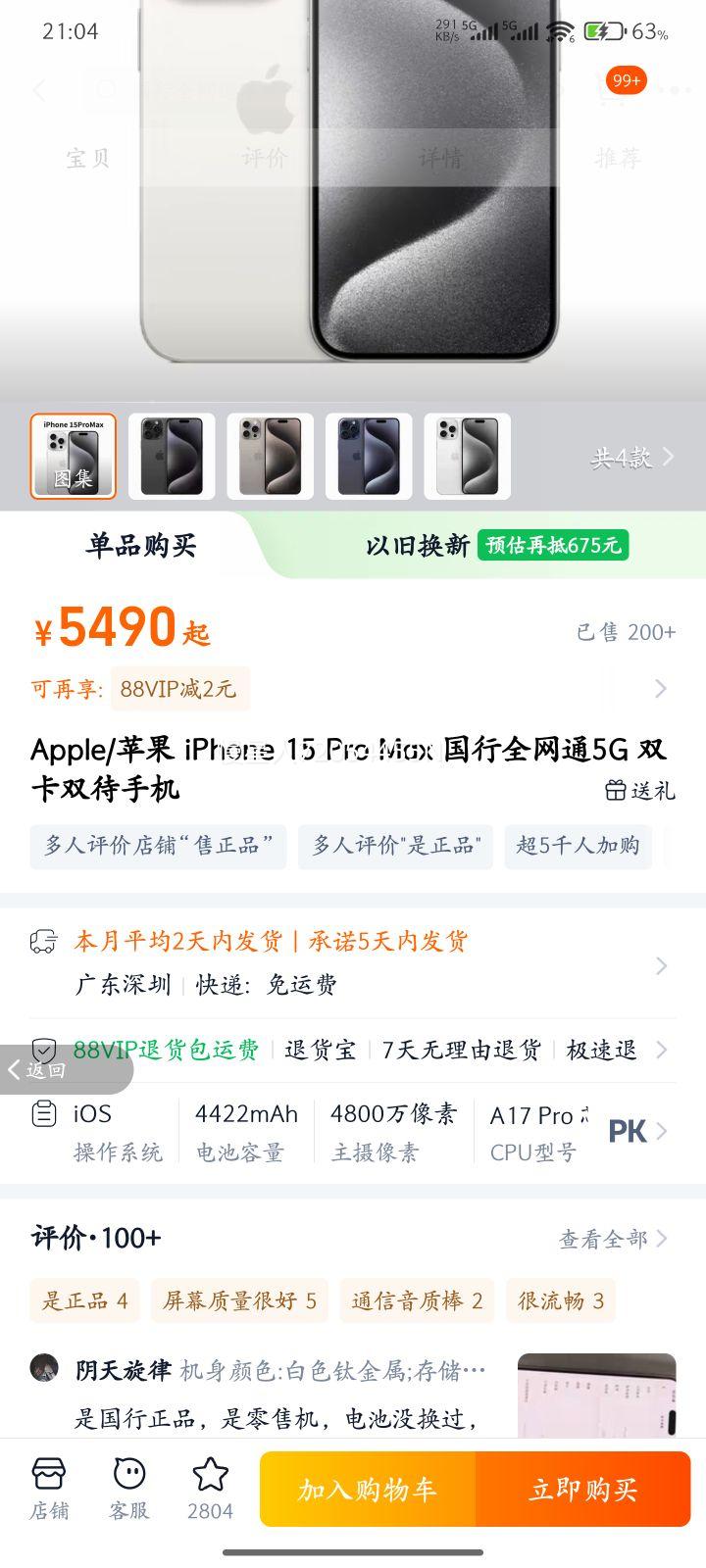Click the floating 返回 button on left edge
The height and width of the screenshot is (1568, 706).
(39, 1070)
